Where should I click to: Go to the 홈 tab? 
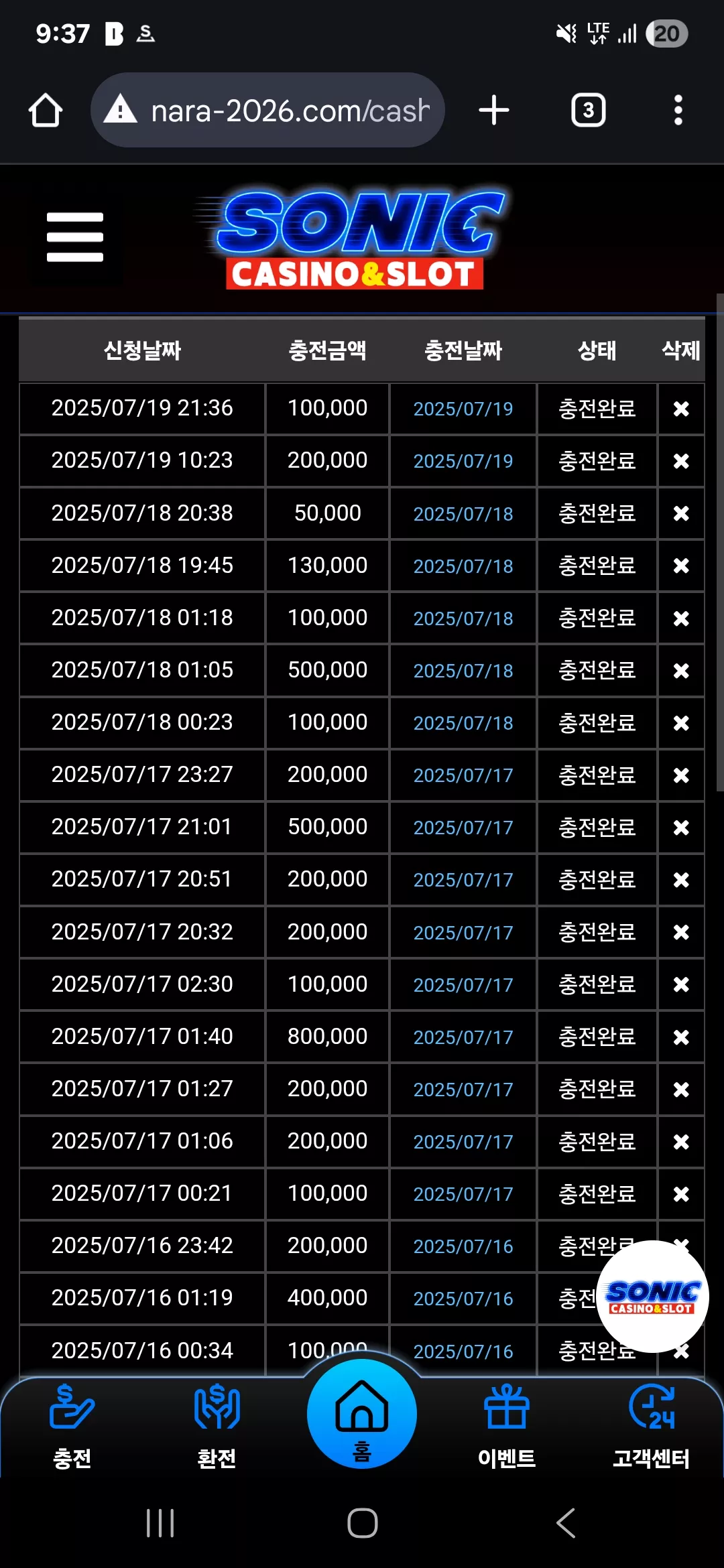point(362,1414)
